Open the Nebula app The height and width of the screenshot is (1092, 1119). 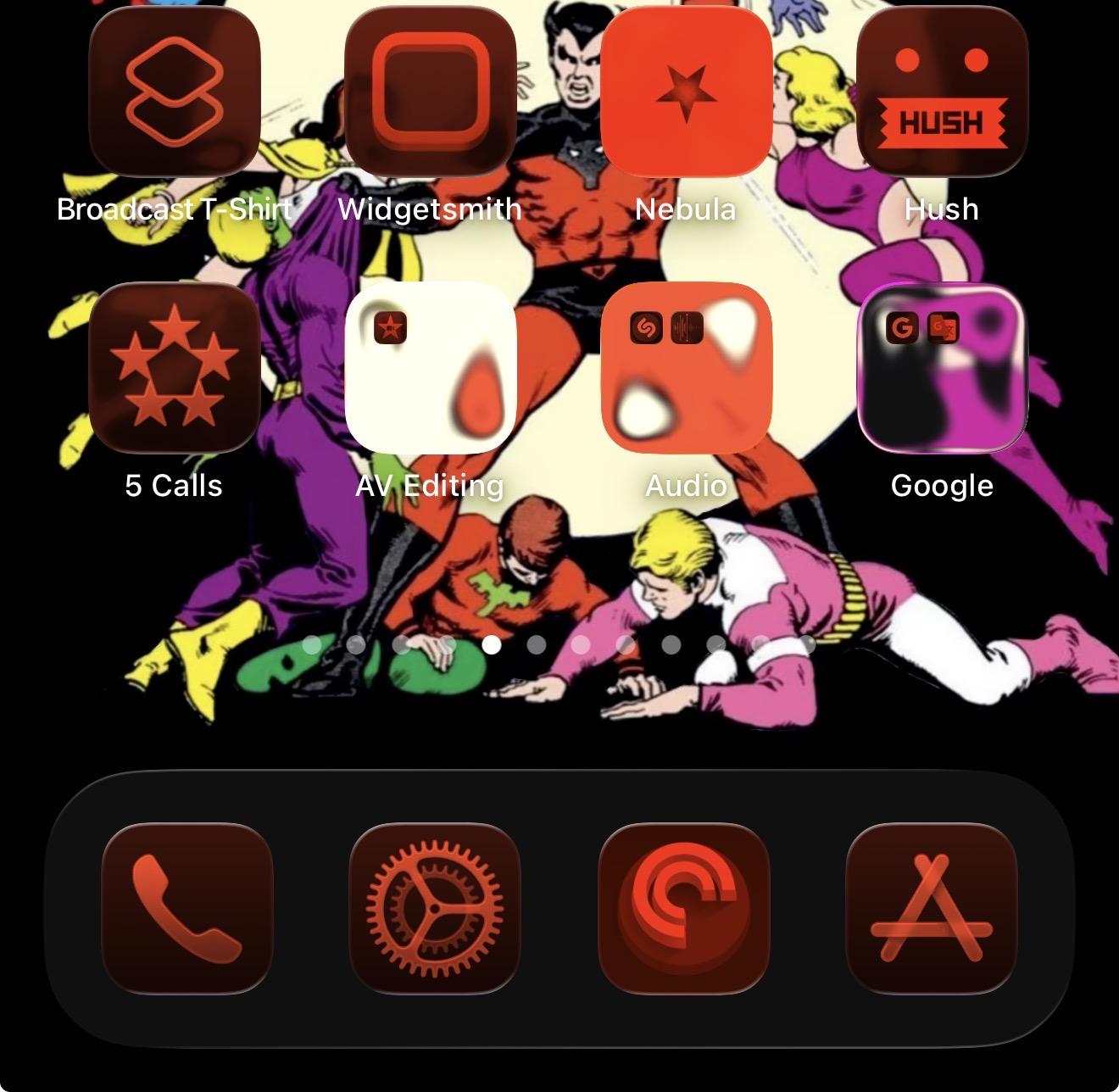coord(686,92)
